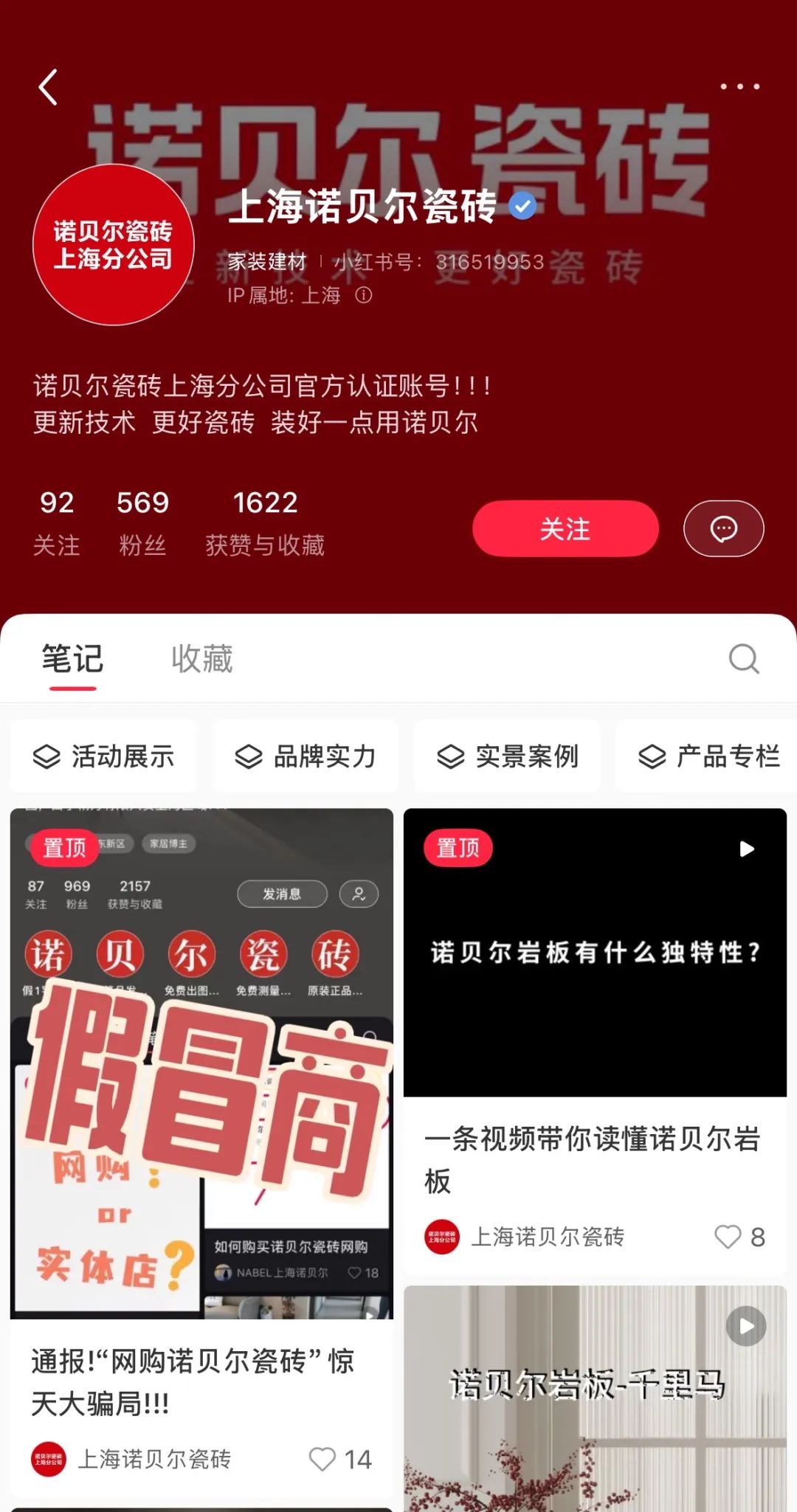The image size is (797, 1512).
Task: Switch to the 收藏 tab
Action: 202,659
